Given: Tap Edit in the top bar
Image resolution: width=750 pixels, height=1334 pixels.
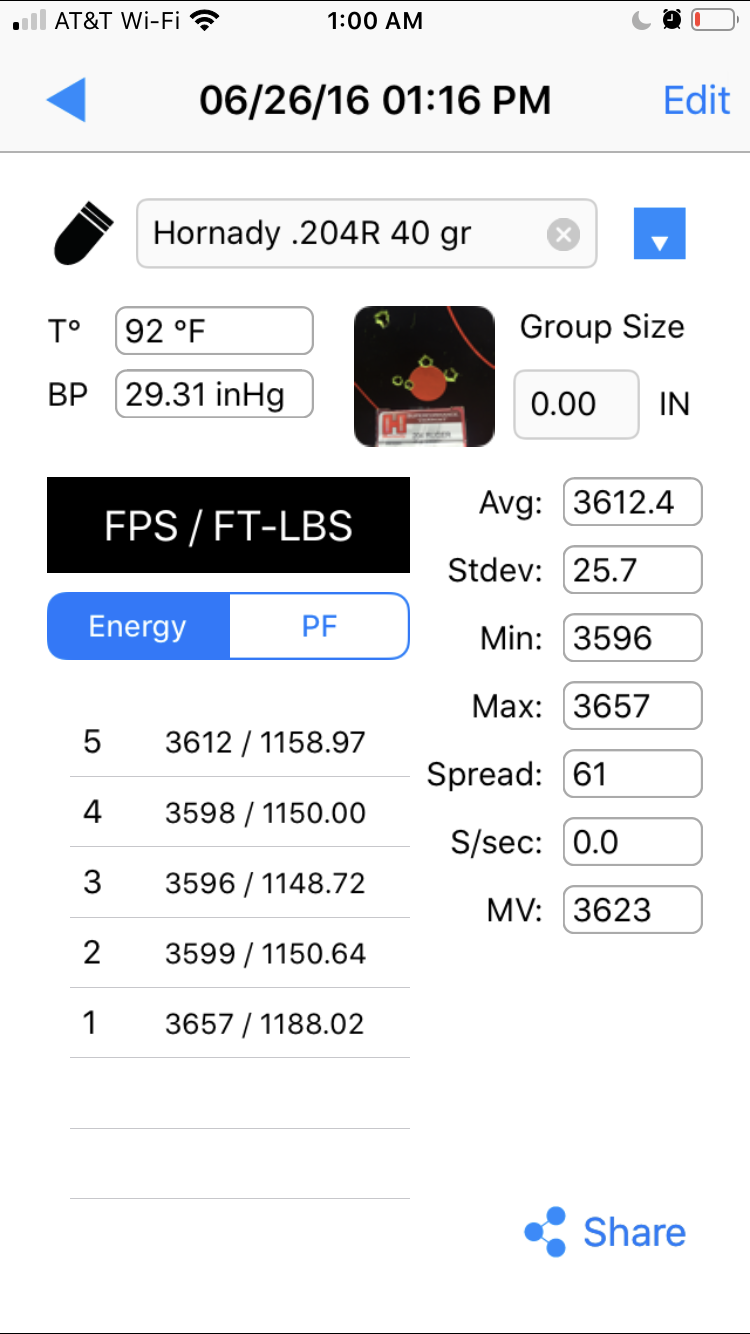Looking at the screenshot, I should (x=697, y=101).
